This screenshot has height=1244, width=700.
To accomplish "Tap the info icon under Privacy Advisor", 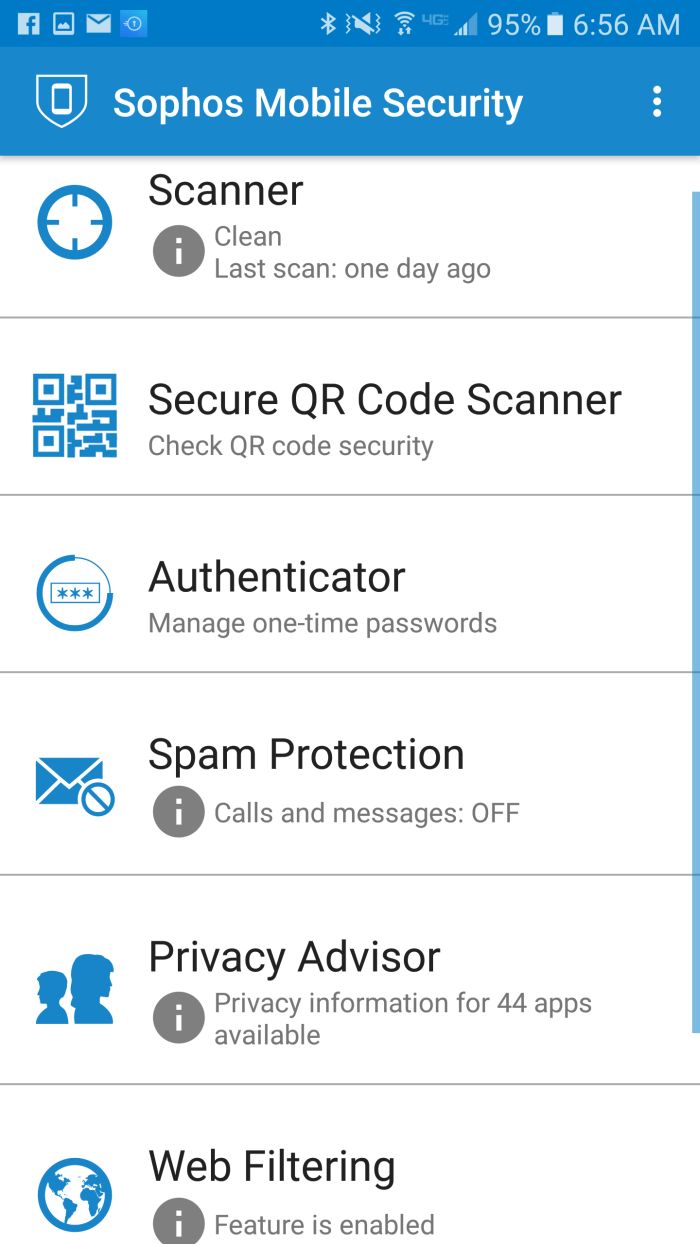I will click(178, 1018).
